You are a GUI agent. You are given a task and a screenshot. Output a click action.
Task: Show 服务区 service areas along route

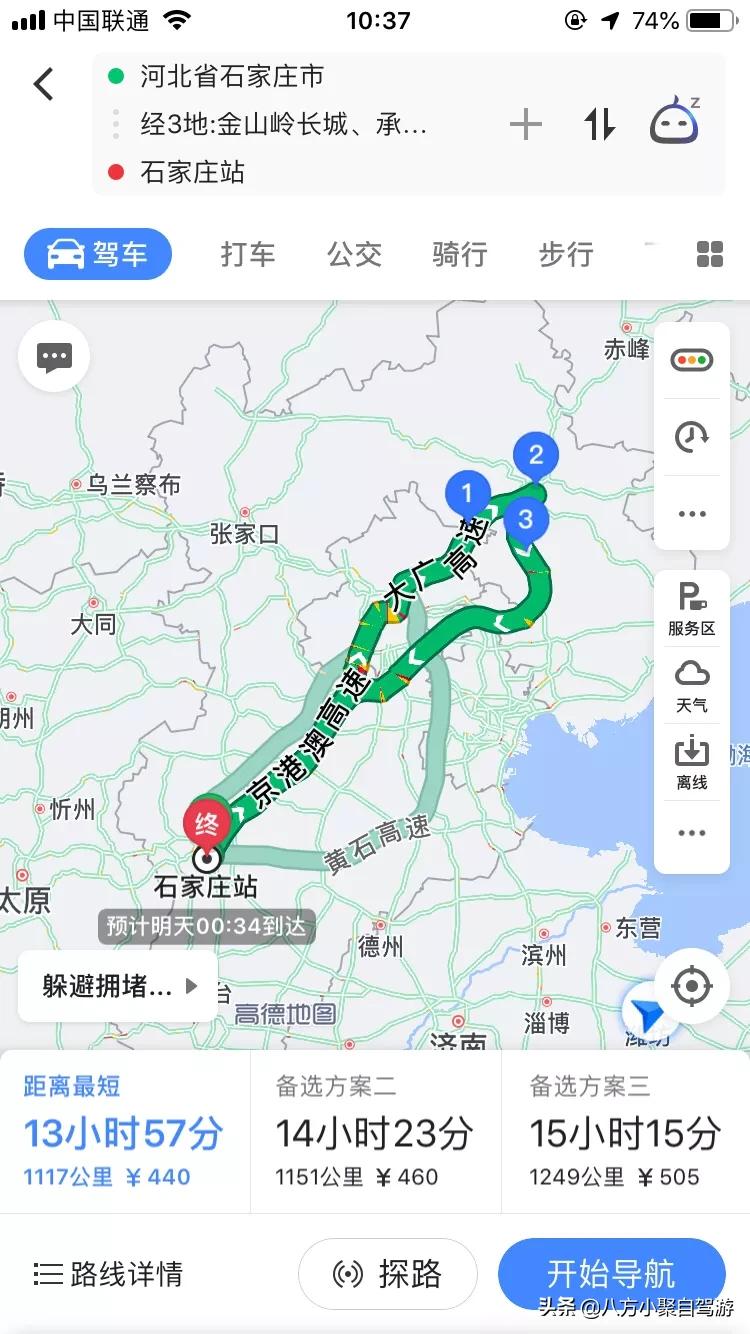pos(691,608)
